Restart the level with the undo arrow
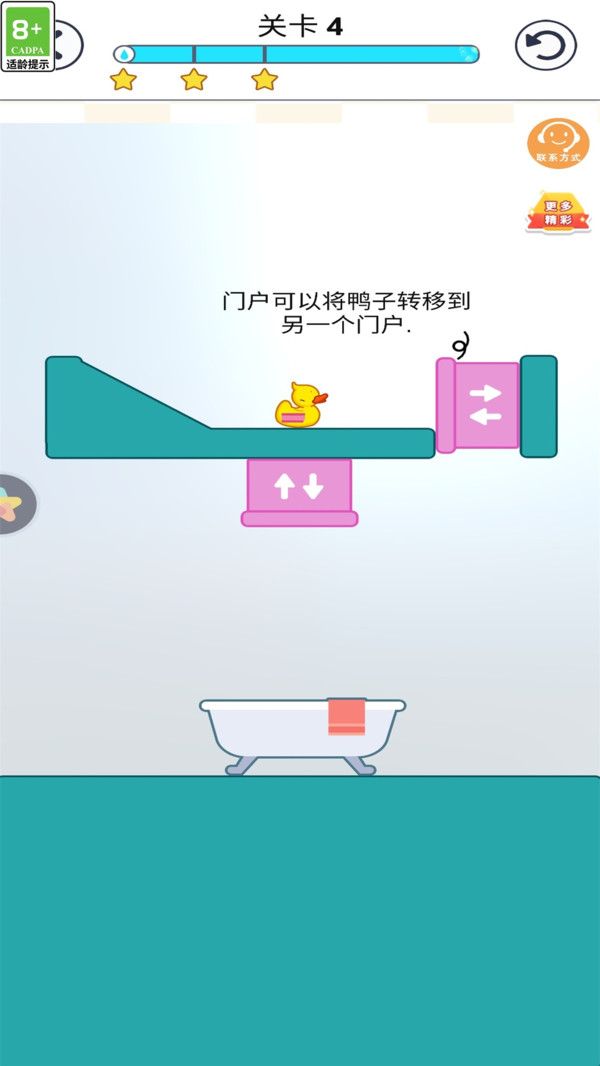This screenshot has height=1066, width=600. click(546, 46)
